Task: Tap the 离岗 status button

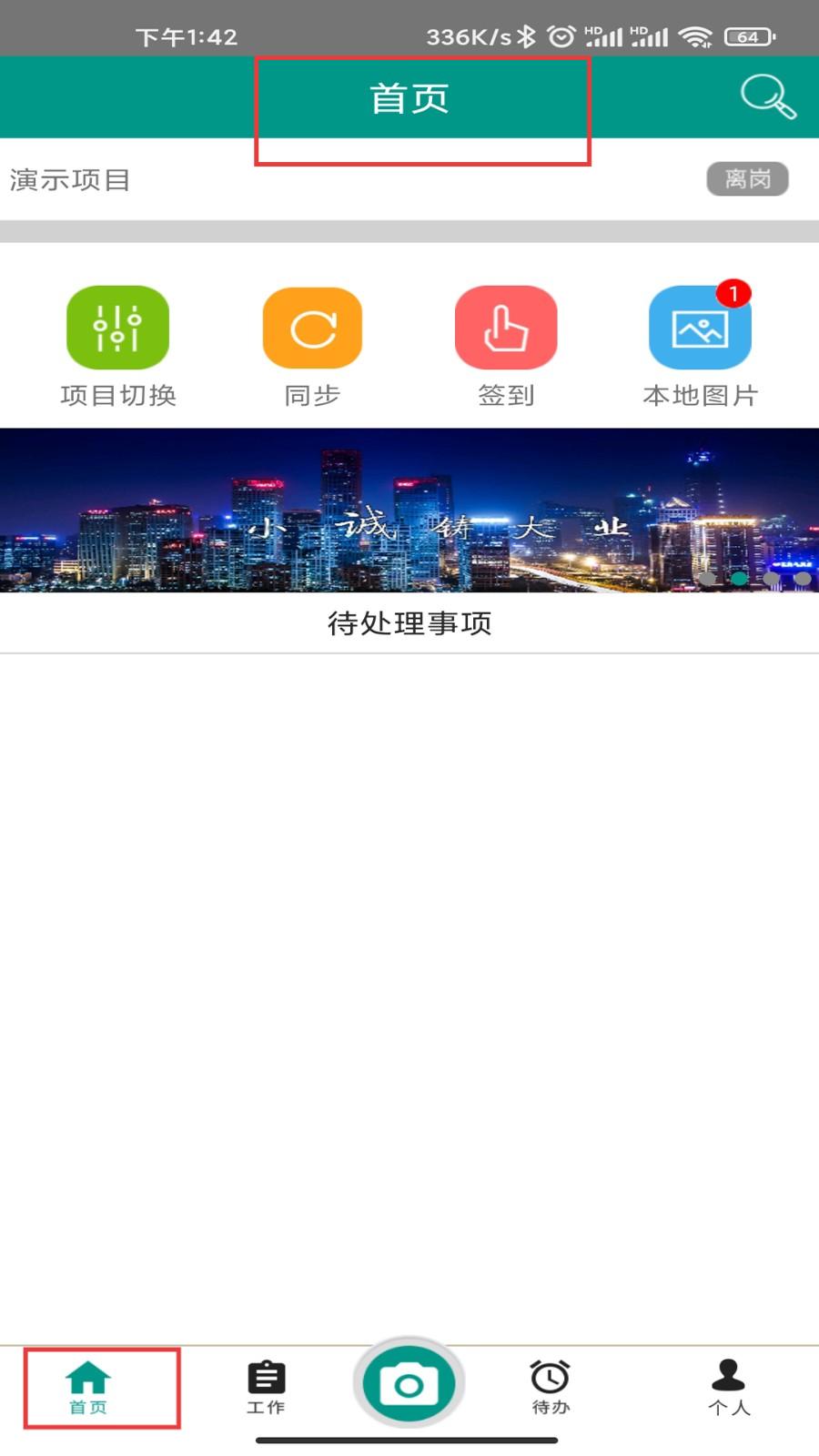Action: tap(747, 179)
